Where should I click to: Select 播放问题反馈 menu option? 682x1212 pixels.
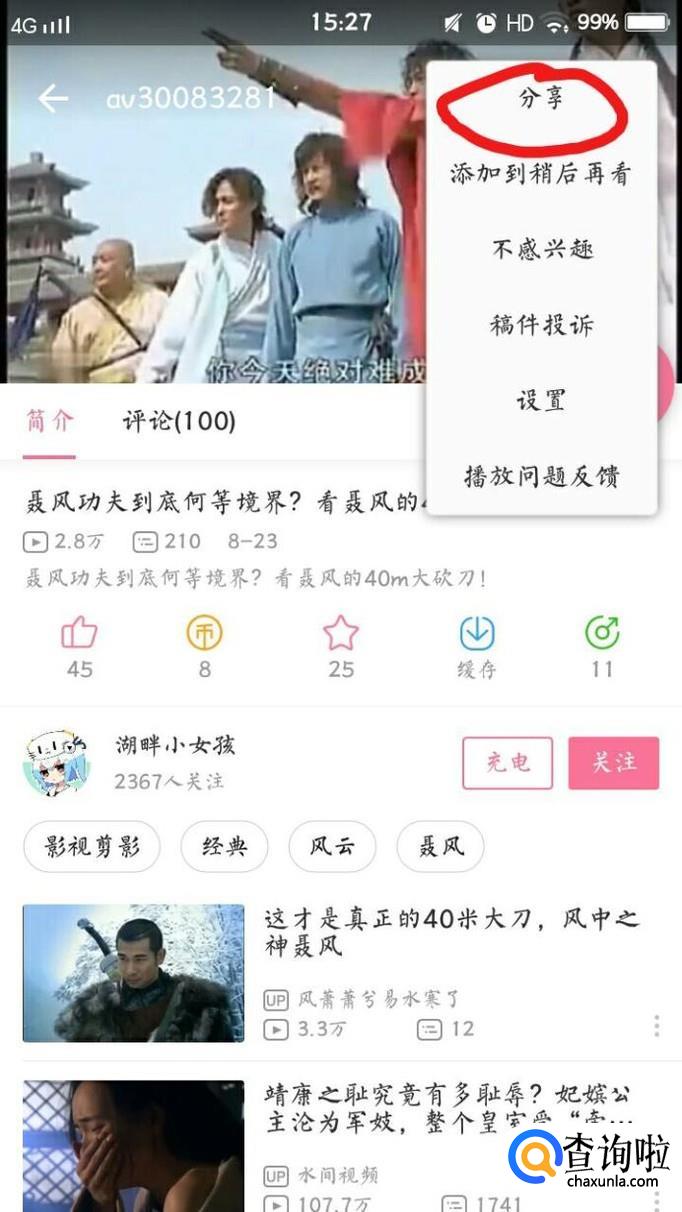click(x=541, y=476)
